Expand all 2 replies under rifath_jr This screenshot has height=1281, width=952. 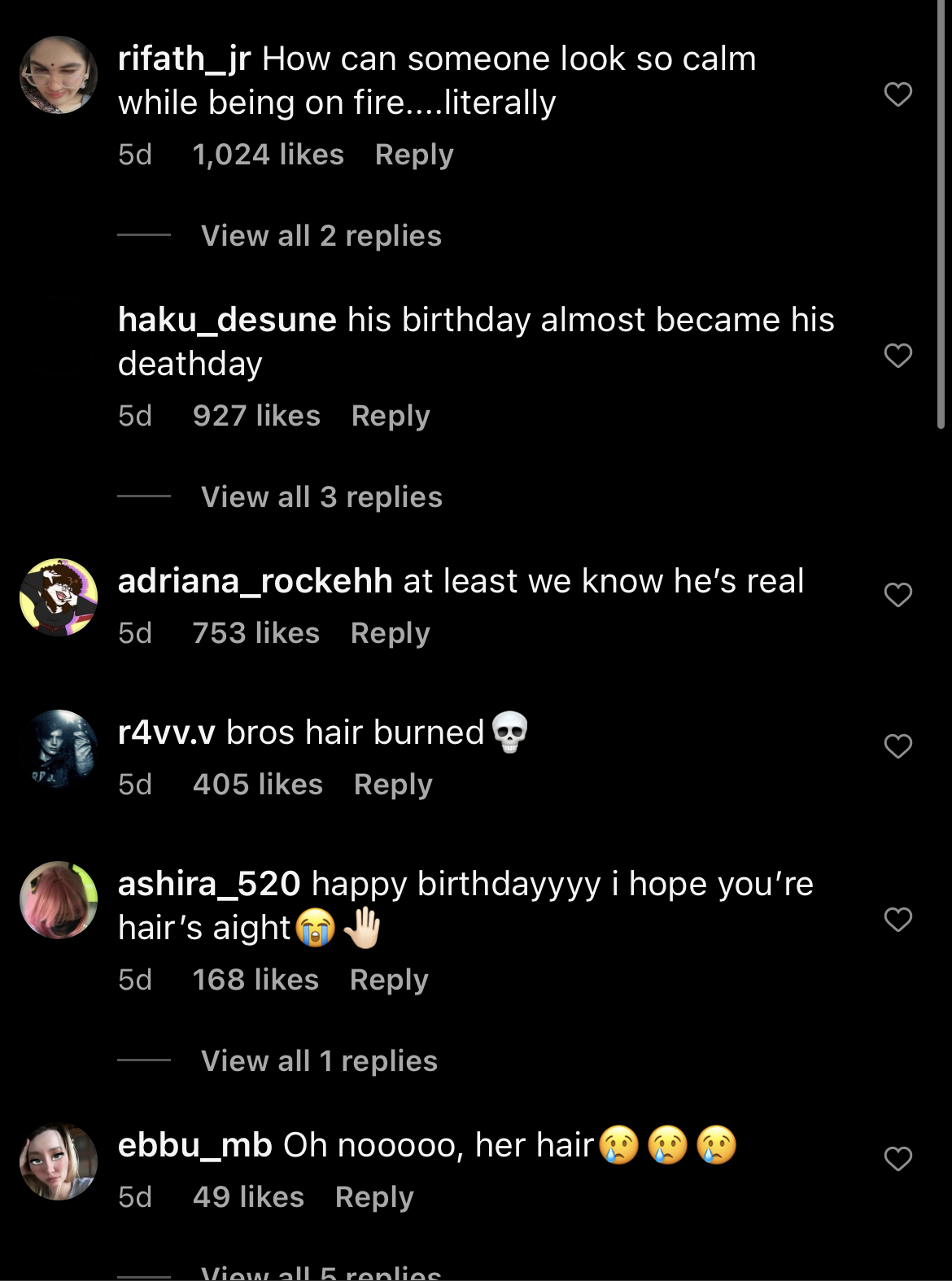click(x=321, y=236)
